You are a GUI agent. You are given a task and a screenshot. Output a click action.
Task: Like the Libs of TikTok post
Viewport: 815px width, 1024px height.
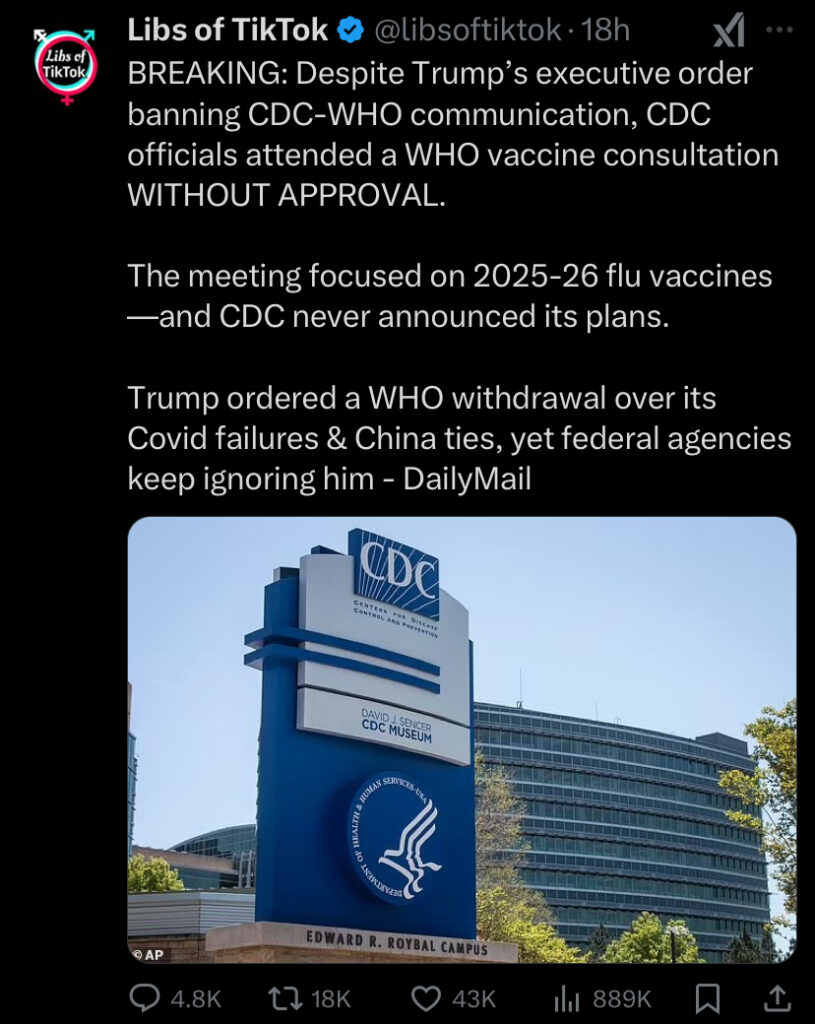pos(428,998)
